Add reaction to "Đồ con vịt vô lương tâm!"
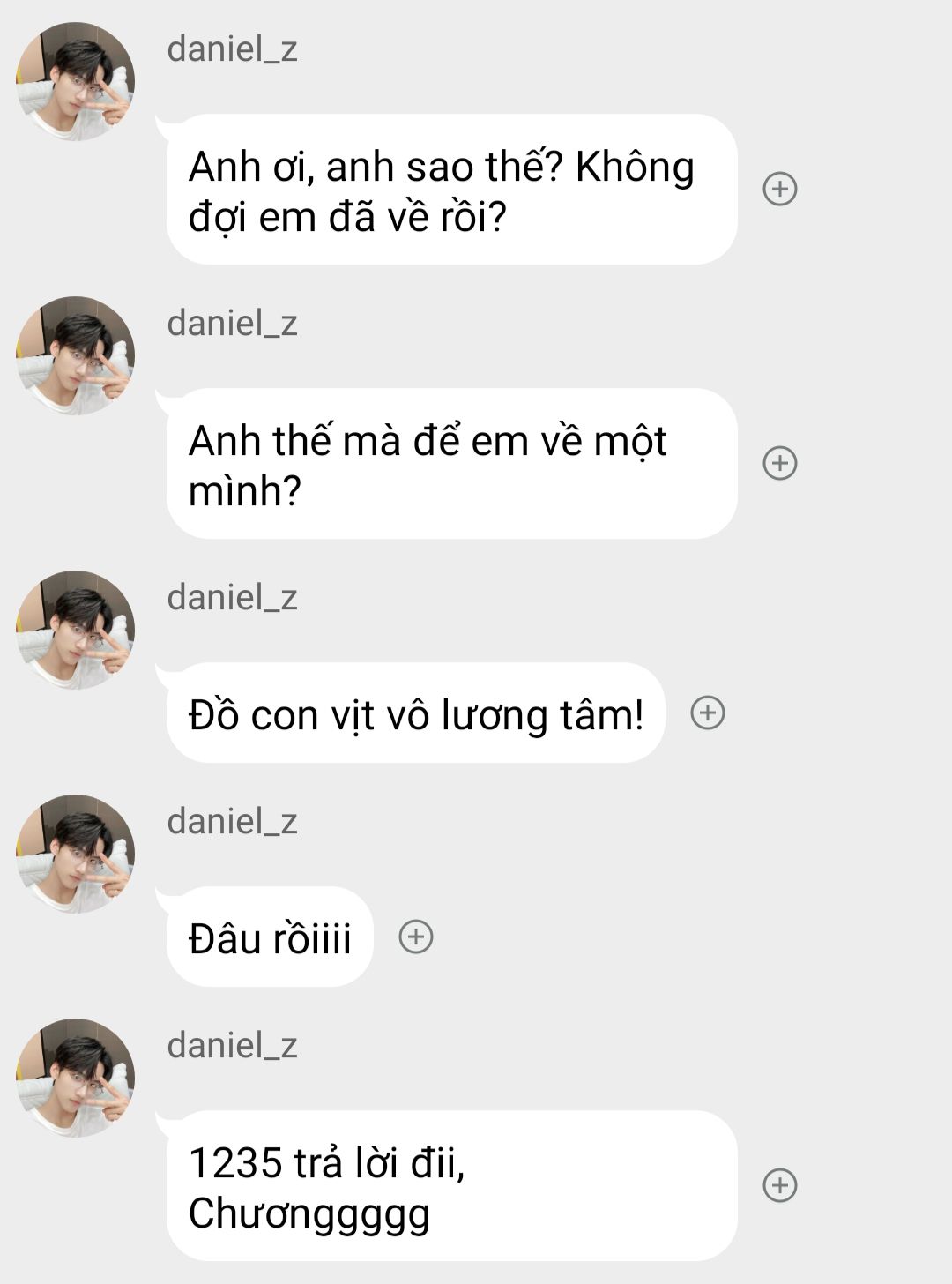 tap(707, 713)
